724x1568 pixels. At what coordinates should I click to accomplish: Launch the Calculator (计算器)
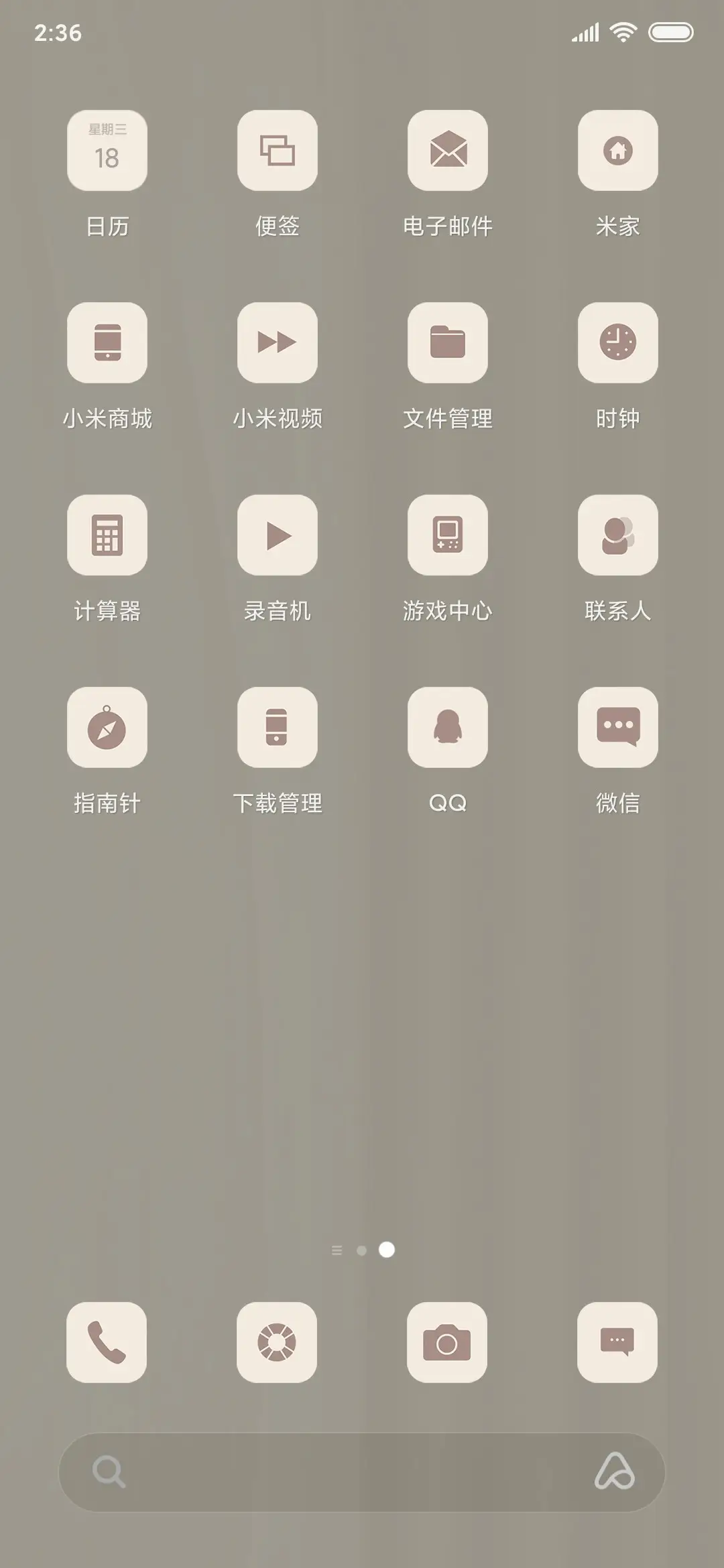107,534
